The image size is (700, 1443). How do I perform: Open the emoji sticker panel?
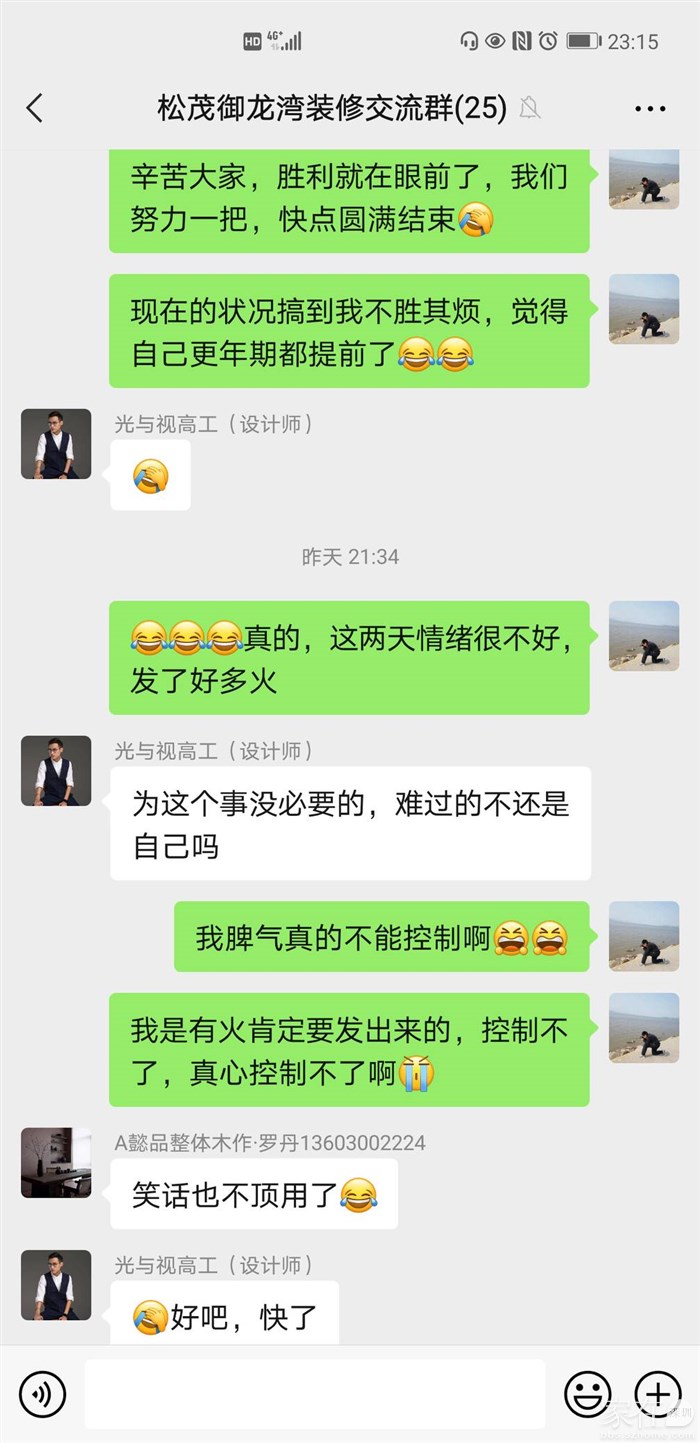(x=587, y=1393)
